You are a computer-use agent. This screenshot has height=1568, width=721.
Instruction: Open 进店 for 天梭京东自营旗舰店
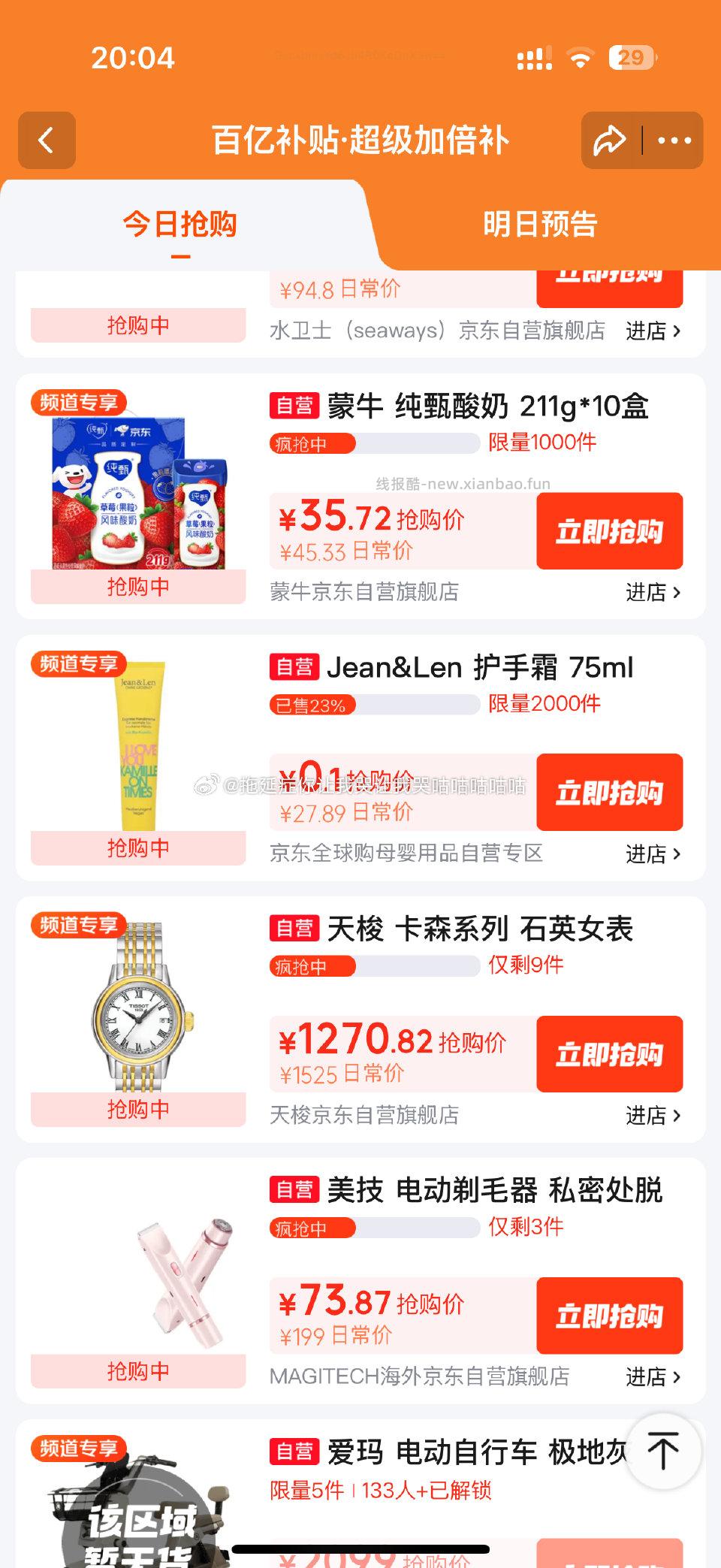point(652,1116)
